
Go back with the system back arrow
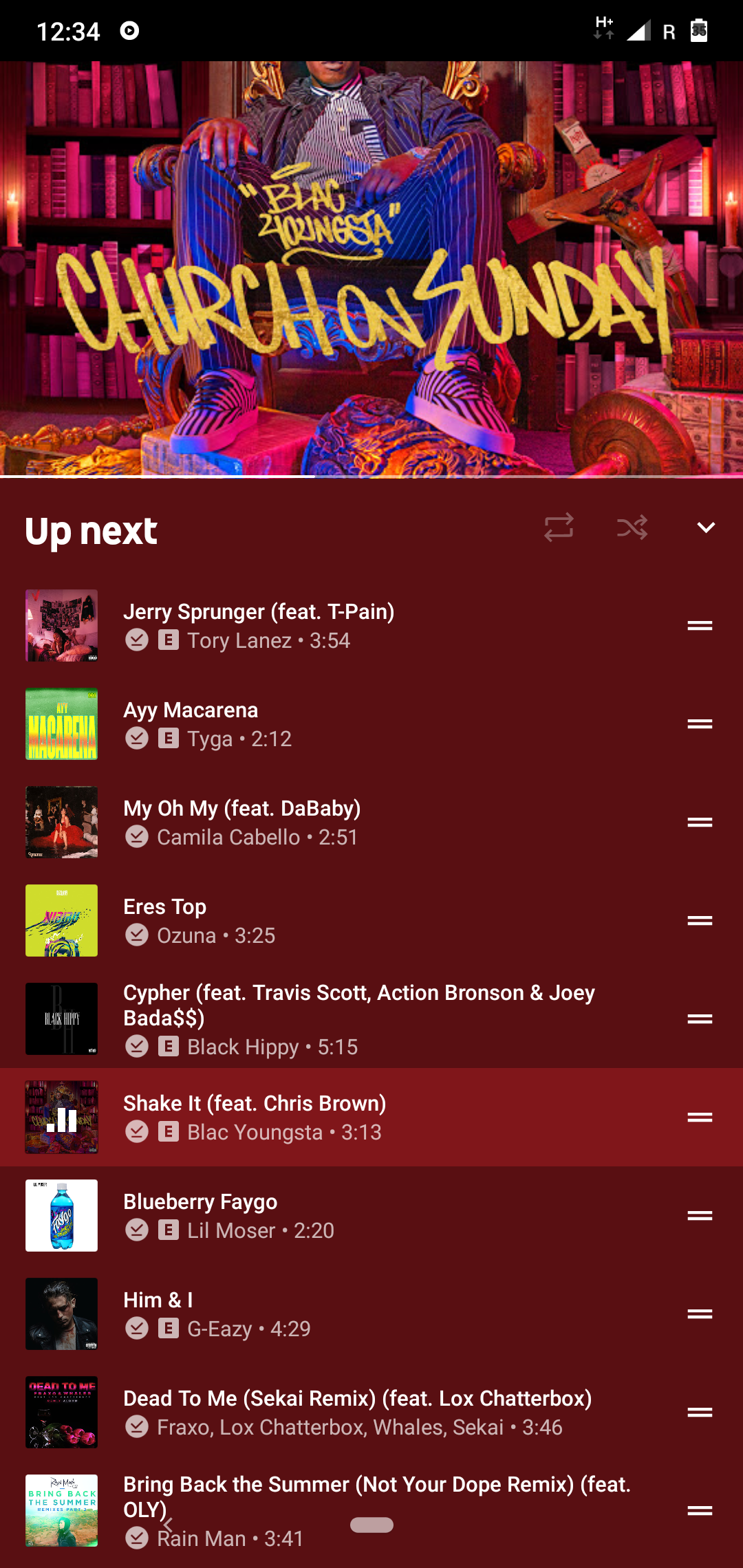(x=168, y=1525)
